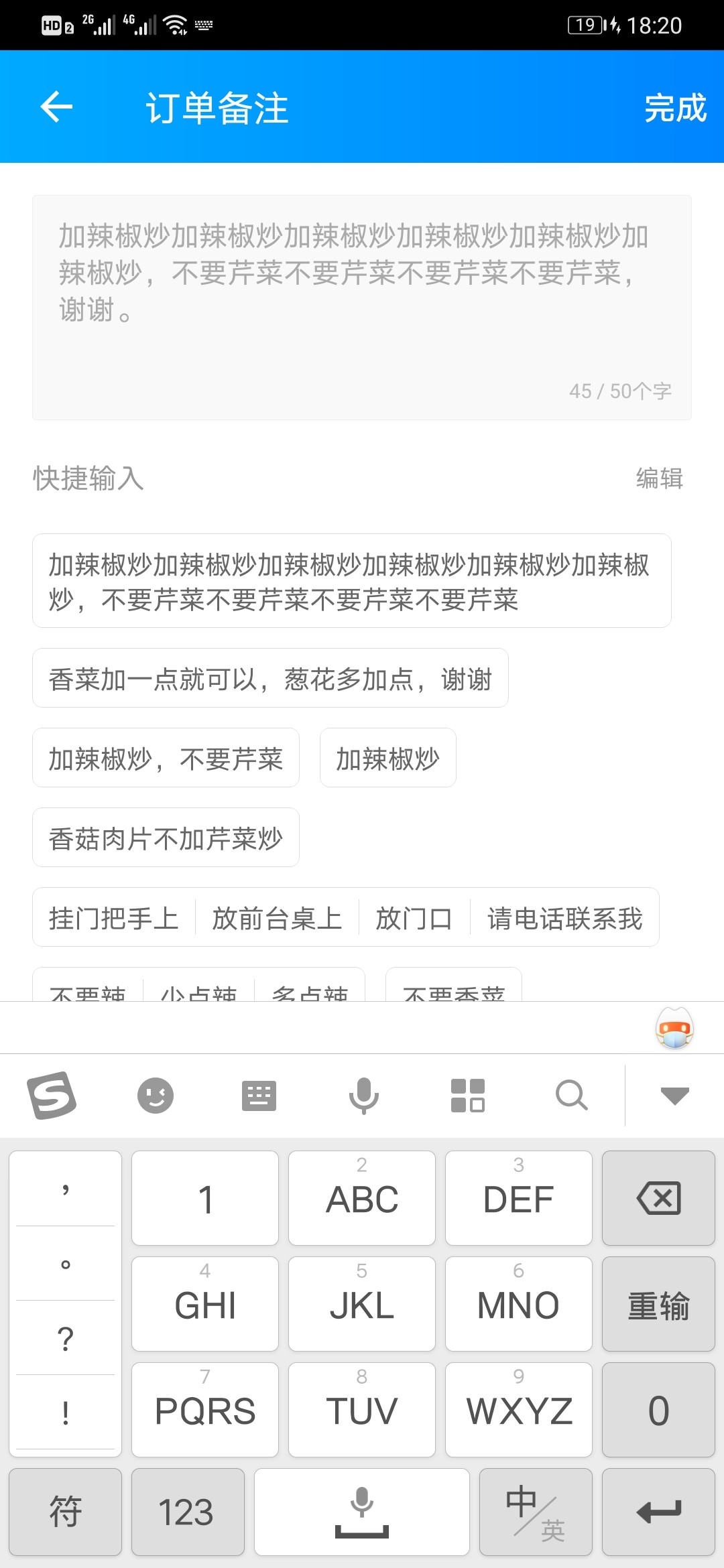The image size is (724, 1568).
Task: Open 编辑 for quick inputs
Action: tap(660, 478)
